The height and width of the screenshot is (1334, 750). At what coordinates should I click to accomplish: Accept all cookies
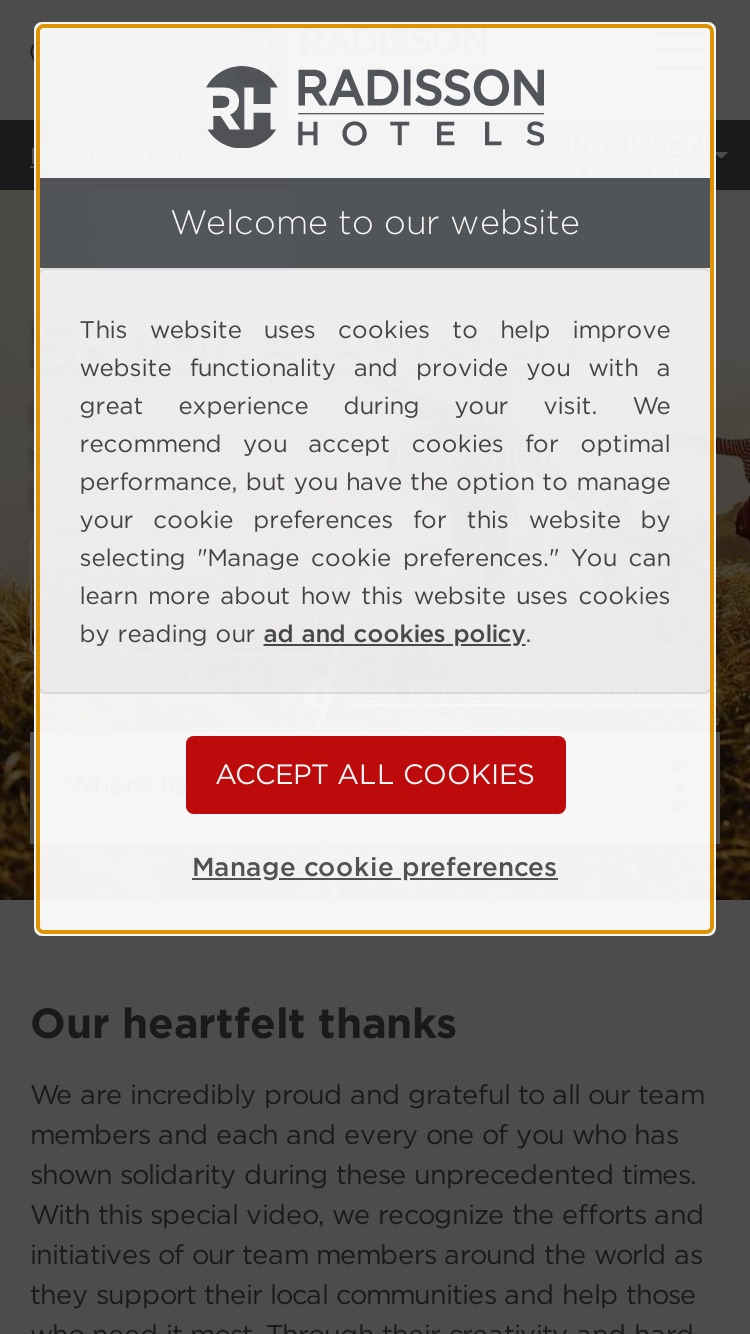[375, 775]
